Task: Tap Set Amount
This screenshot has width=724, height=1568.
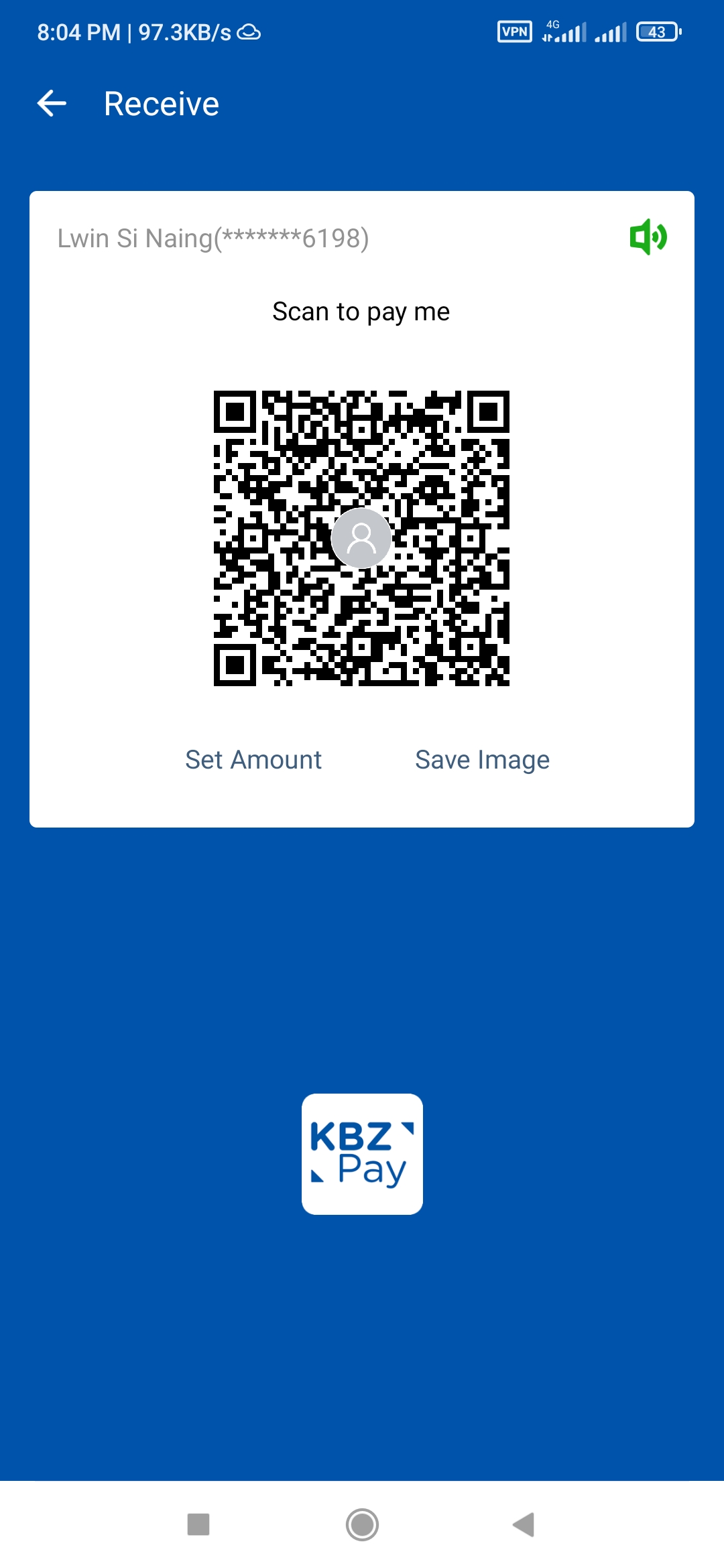Action: tap(253, 760)
